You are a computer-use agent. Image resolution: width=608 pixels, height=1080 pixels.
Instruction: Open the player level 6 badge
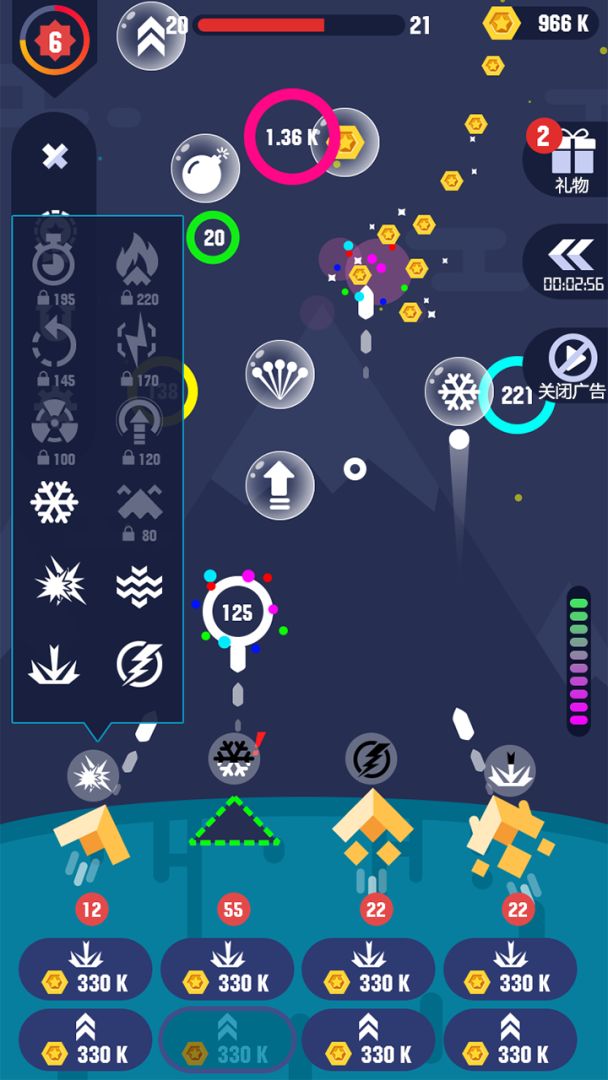click(x=55, y=42)
